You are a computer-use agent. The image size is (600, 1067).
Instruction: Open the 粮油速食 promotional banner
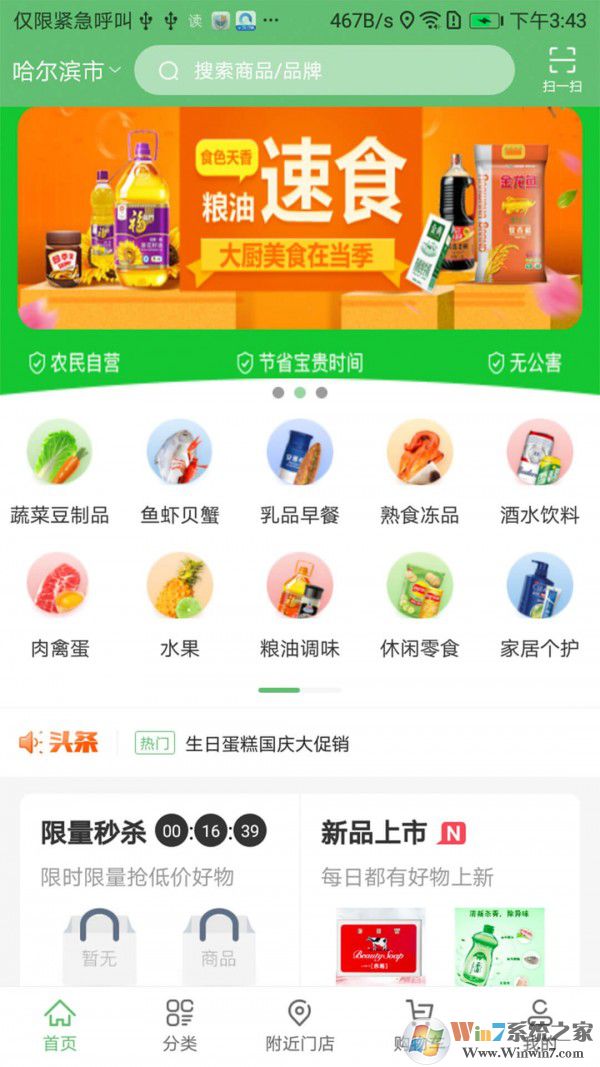[300, 218]
